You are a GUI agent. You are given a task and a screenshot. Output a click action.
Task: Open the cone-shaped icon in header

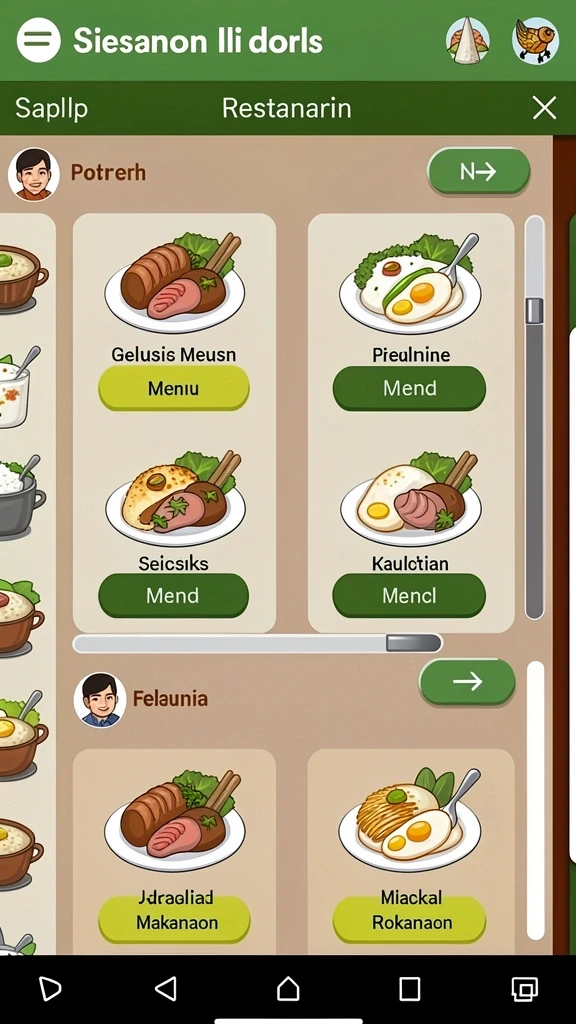coord(468,40)
